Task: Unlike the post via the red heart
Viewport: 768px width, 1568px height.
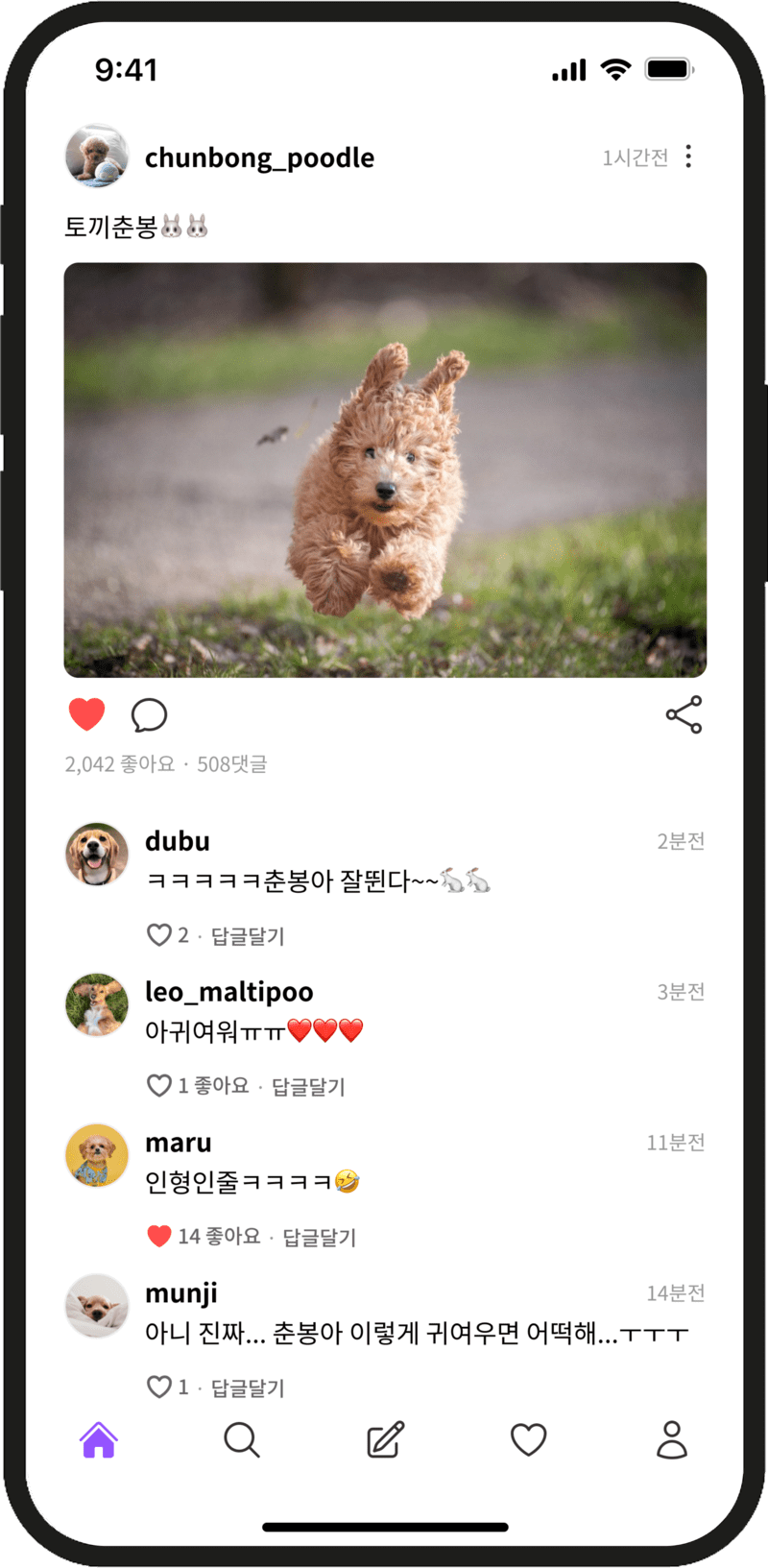Action: click(x=86, y=714)
